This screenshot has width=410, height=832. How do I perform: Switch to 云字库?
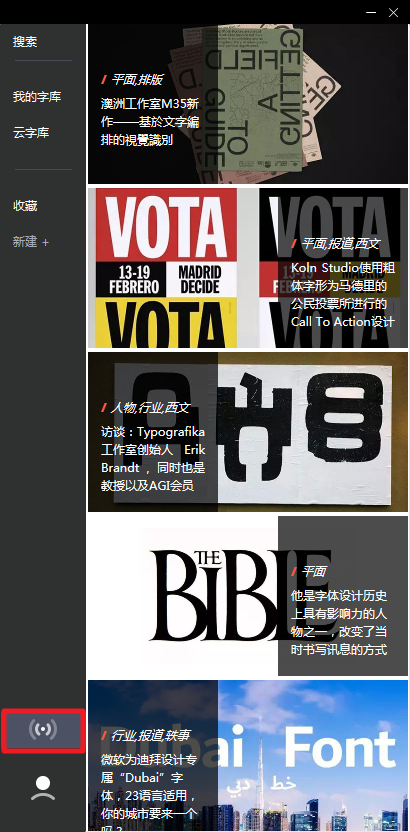(x=31, y=133)
